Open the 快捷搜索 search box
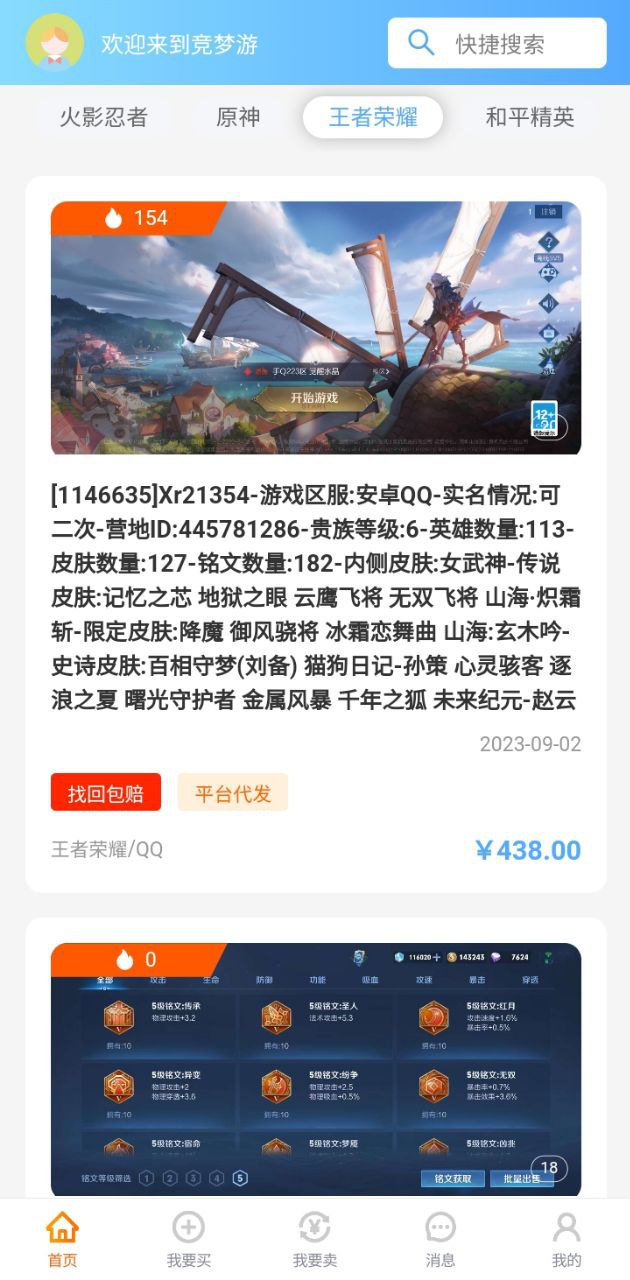This screenshot has height=1280, width=630. click(x=497, y=43)
